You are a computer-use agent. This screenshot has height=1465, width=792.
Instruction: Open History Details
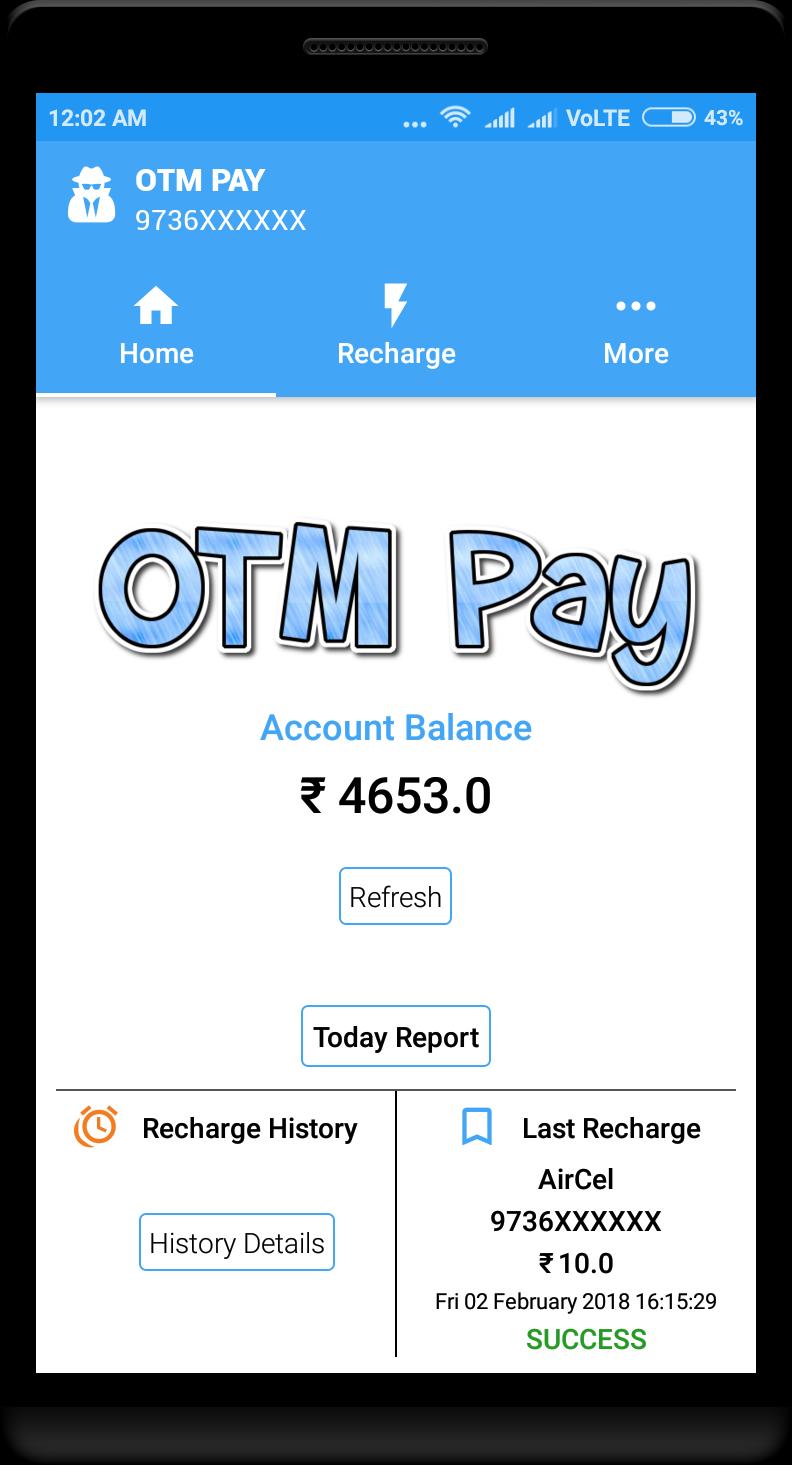pyautogui.click(x=237, y=1243)
